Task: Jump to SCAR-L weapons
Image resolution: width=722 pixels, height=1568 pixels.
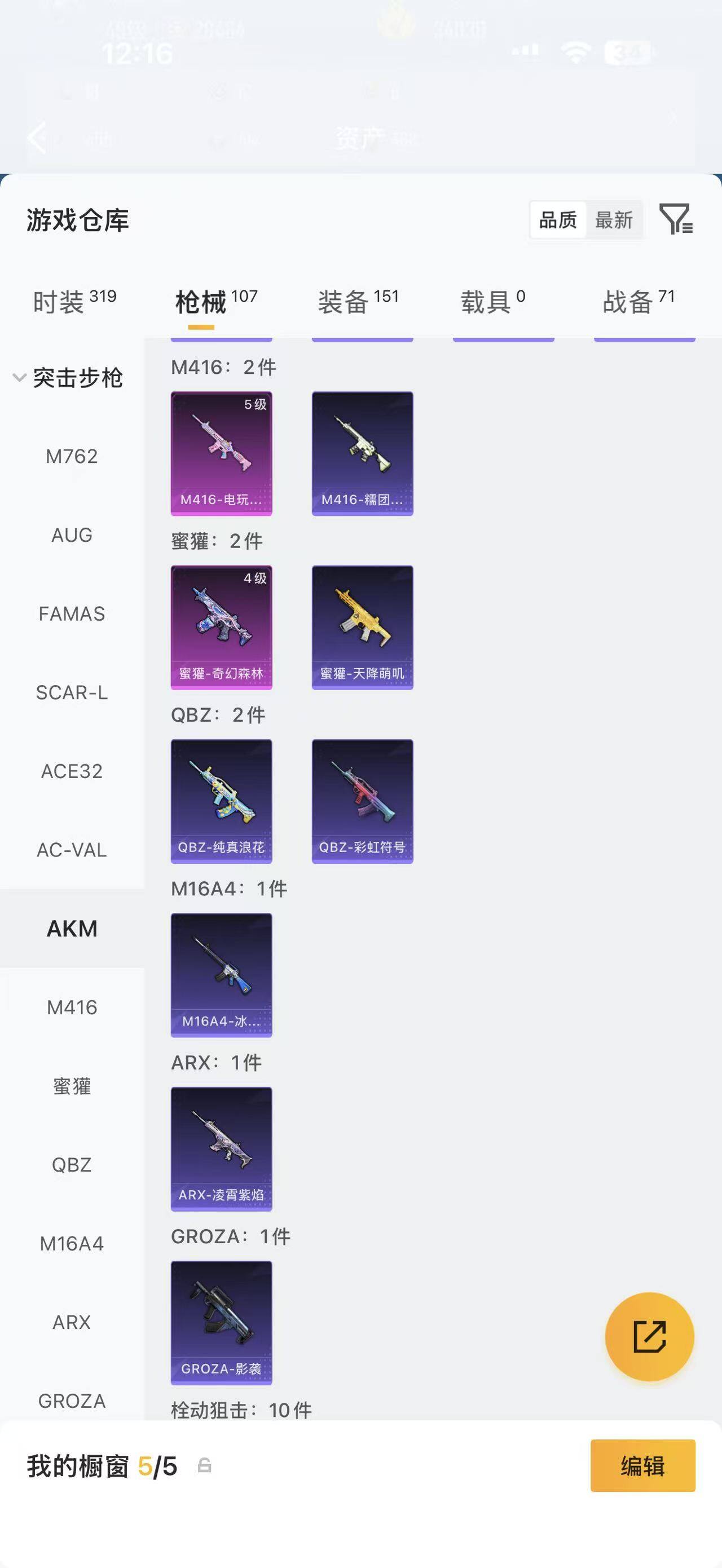Action: tap(72, 693)
